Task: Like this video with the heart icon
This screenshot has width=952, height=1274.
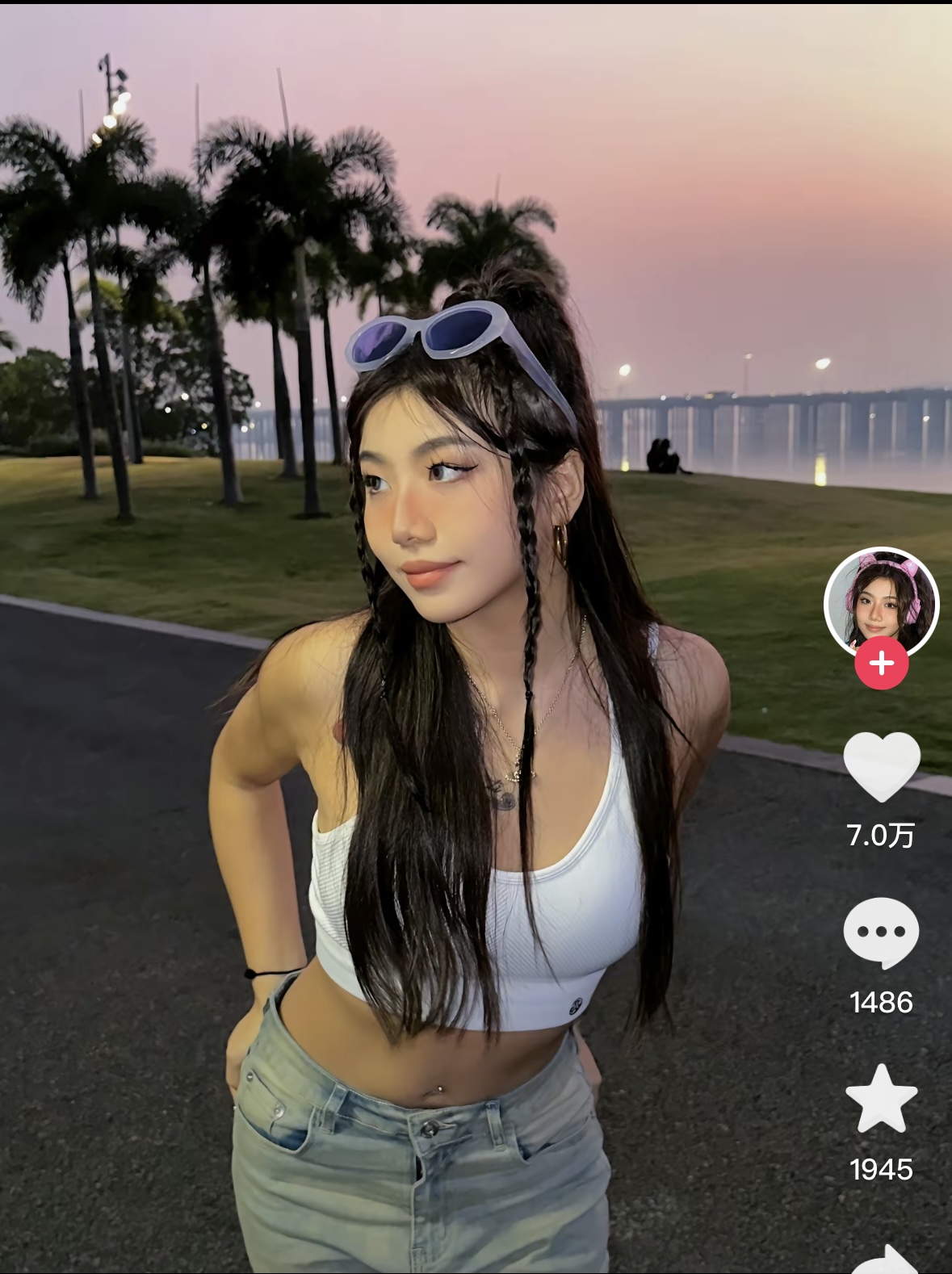Action: (881, 767)
